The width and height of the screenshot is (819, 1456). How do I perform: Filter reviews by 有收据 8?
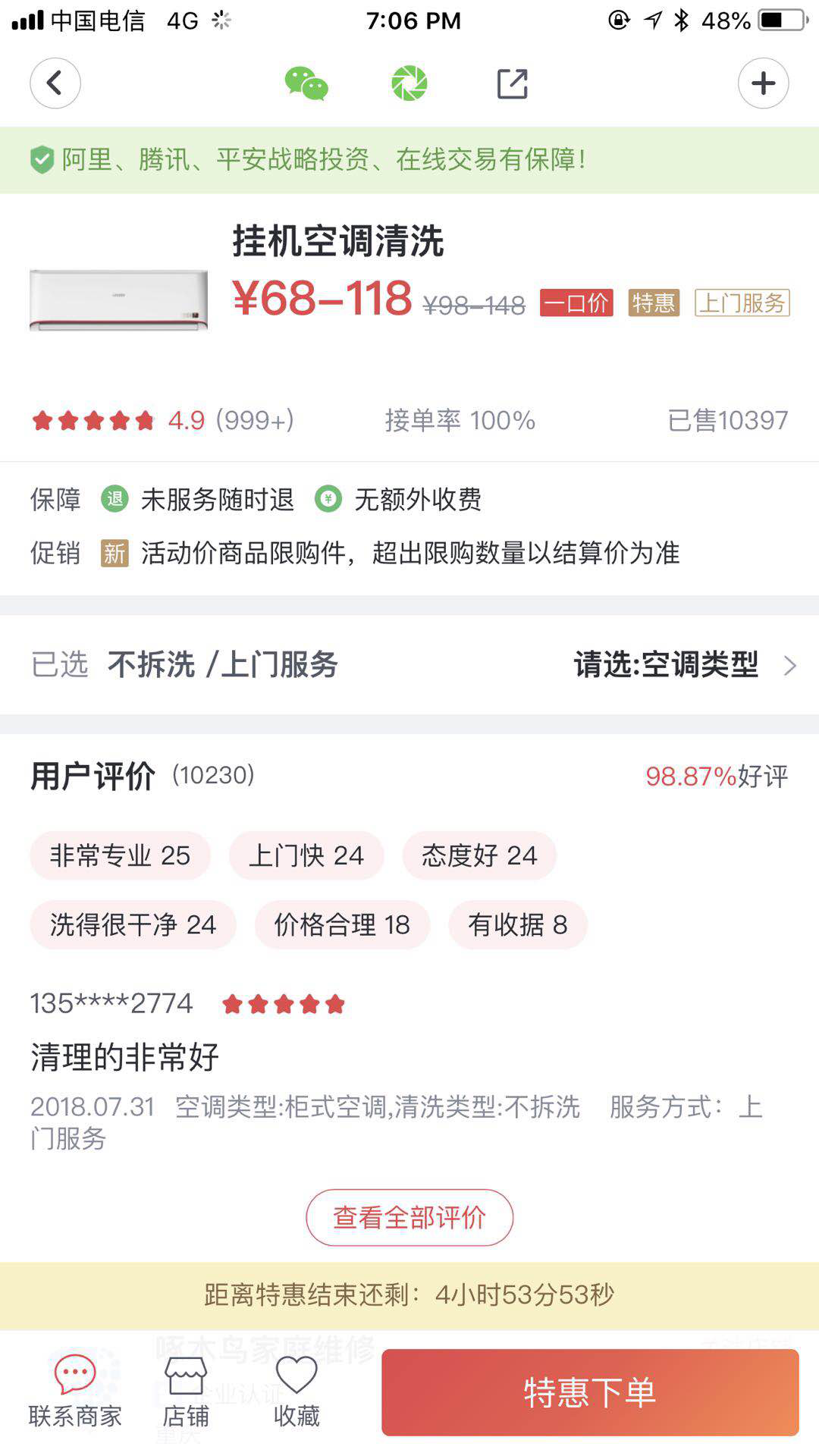[x=517, y=924]
